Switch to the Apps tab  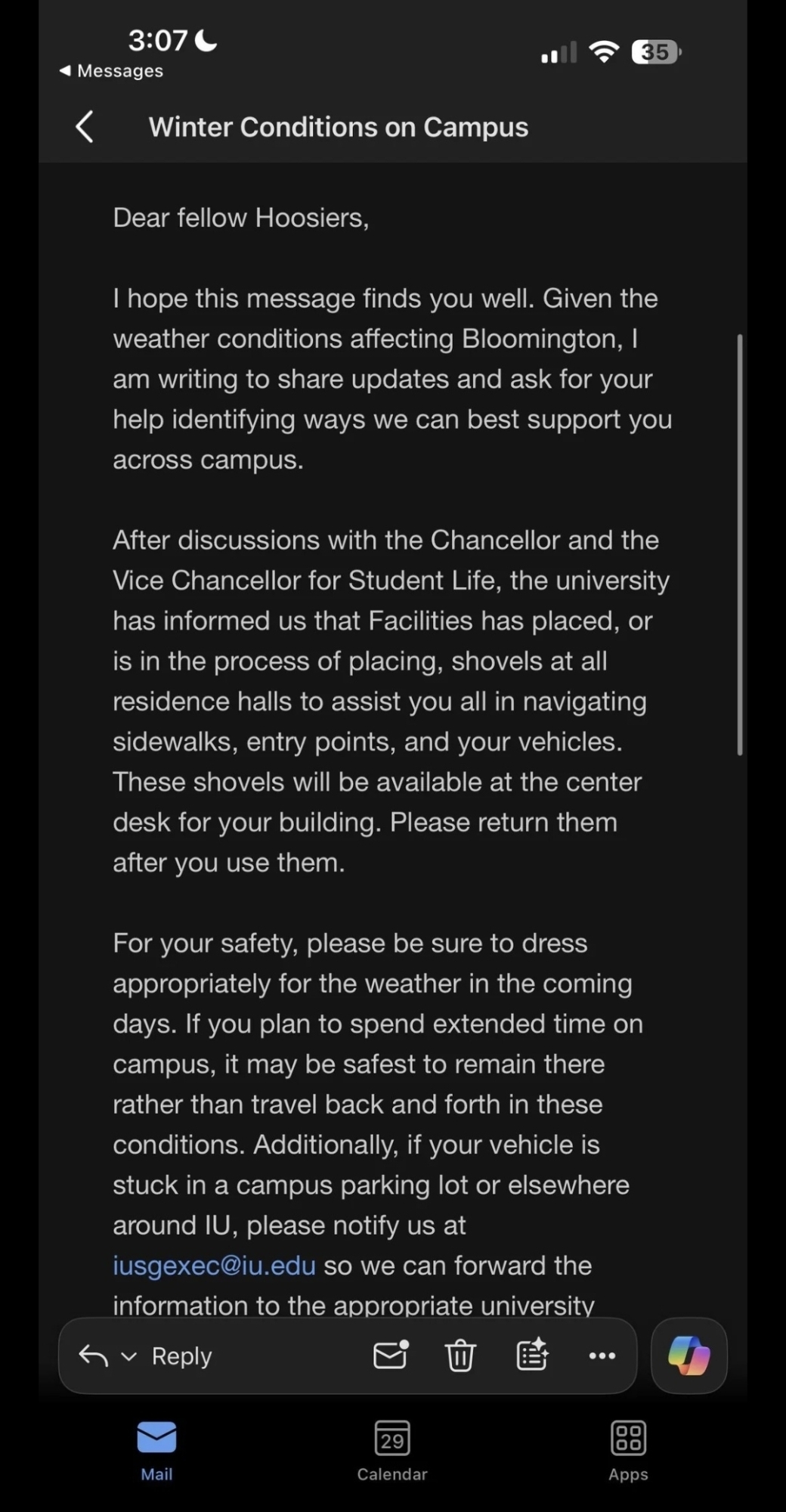coord(628,1450)
